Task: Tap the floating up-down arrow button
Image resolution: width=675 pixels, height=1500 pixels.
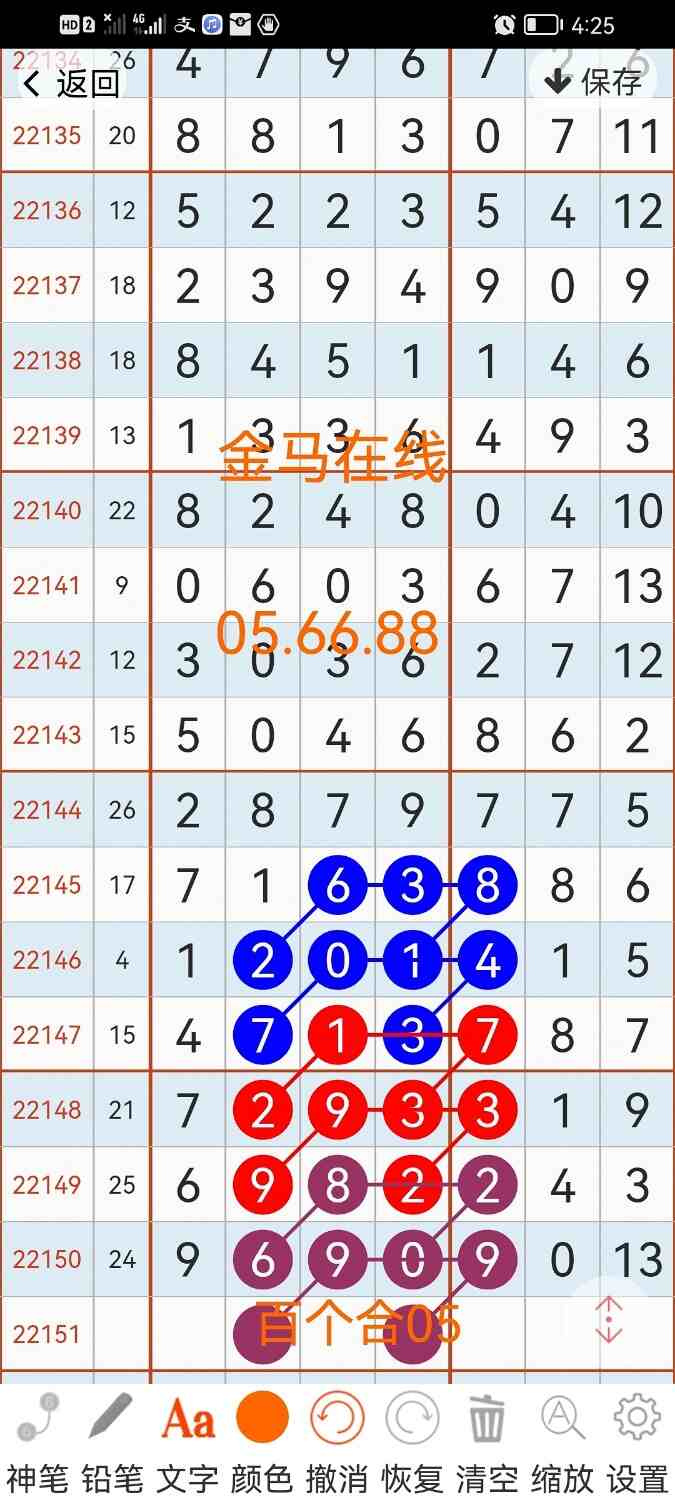Action: [x=609, y=1321]
